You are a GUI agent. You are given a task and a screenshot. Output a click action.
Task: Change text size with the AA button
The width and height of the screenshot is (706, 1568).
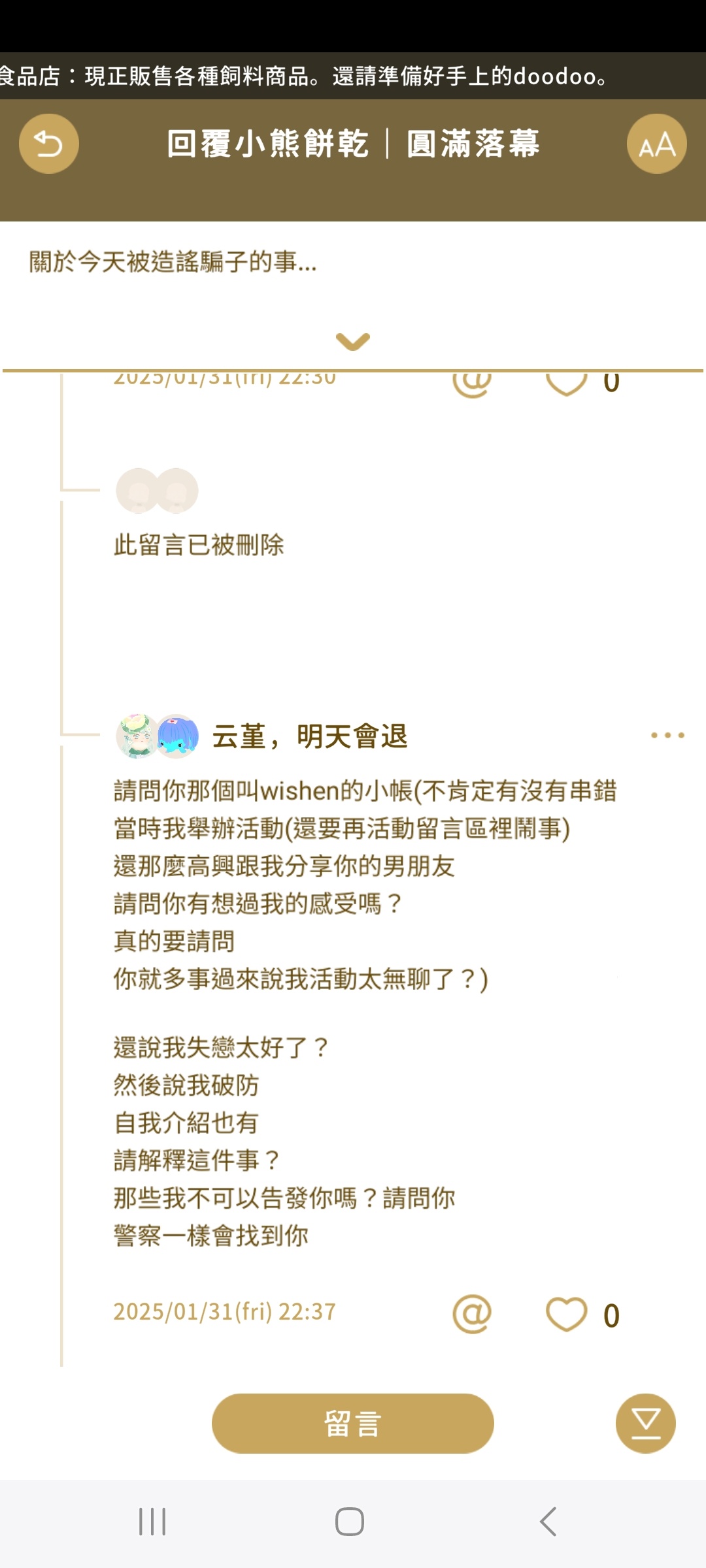[x=656, y=144]
